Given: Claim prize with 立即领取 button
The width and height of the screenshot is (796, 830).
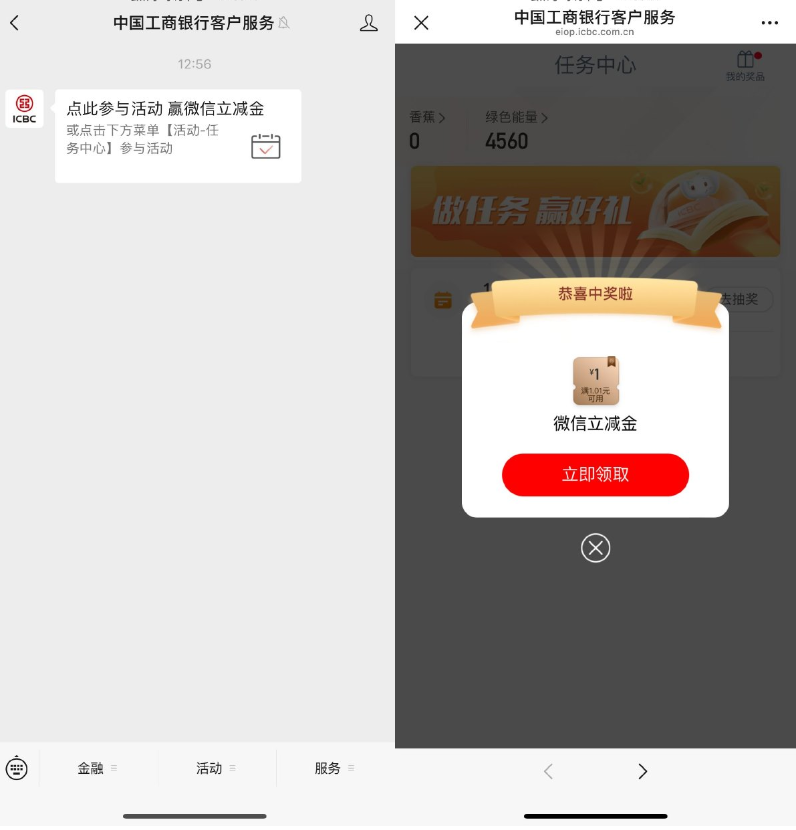Looking at the screenshot, I should coord(595,475).
